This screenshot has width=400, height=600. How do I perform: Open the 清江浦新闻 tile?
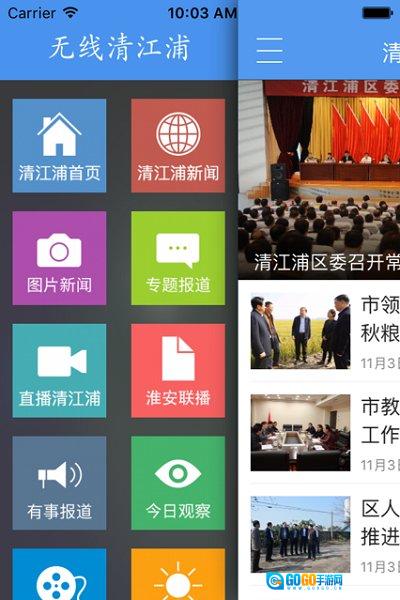(178, 145)
